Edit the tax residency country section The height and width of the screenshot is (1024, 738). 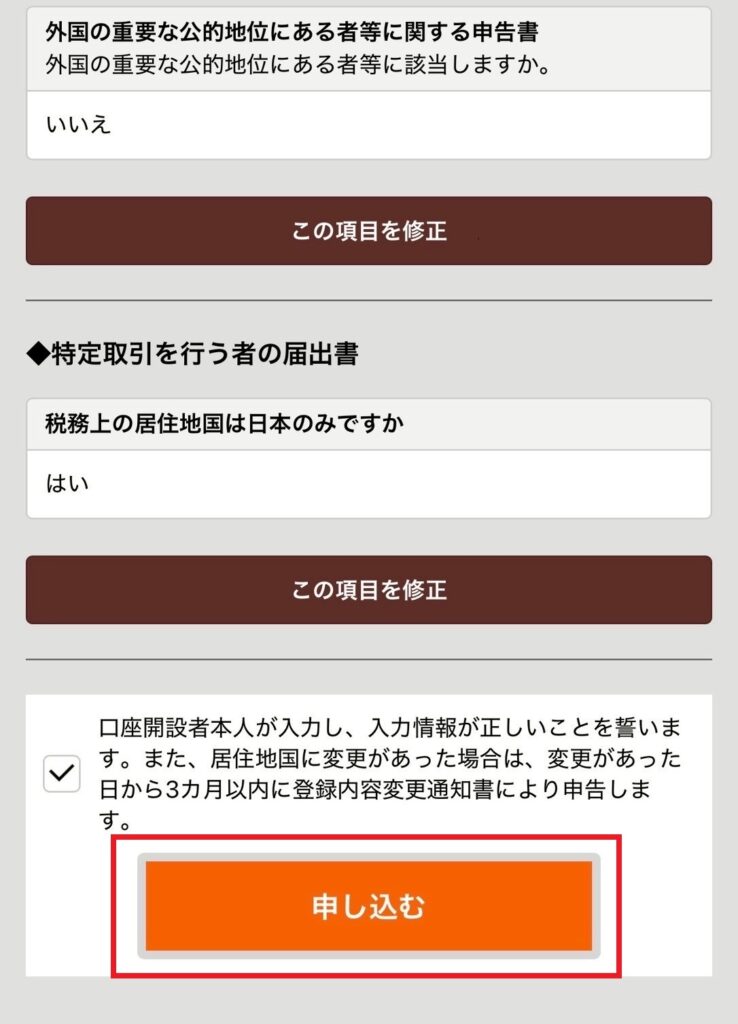tap(368, 590)
